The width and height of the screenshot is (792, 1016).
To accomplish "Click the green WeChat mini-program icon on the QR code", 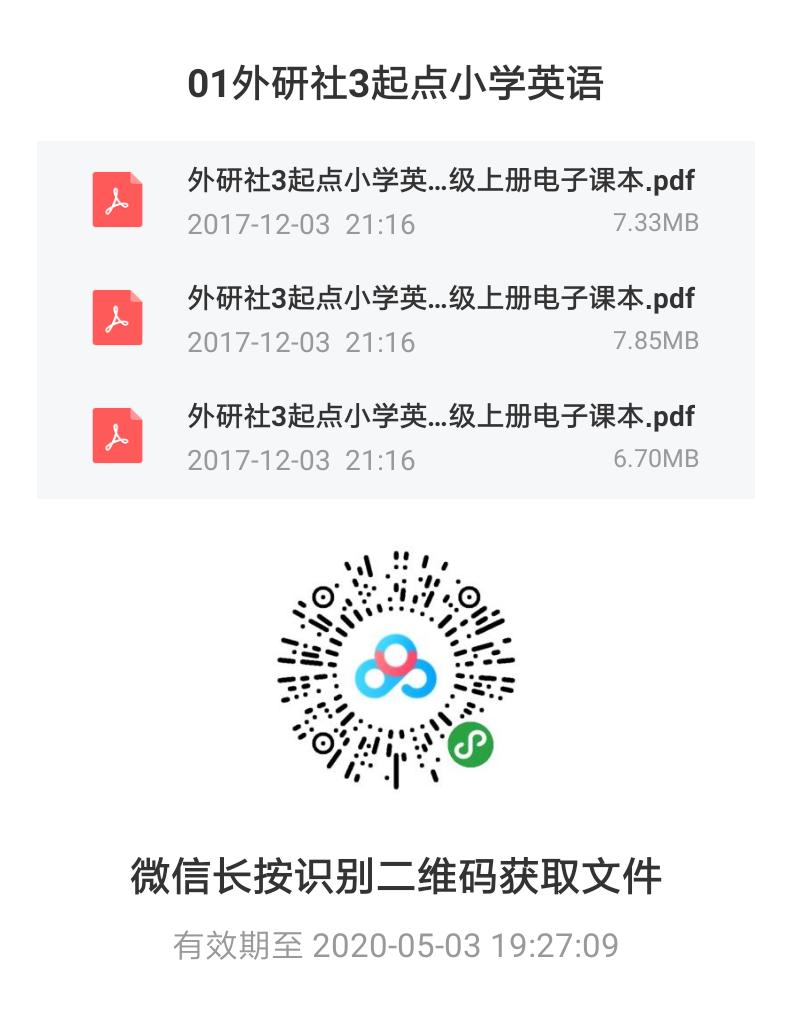I will (x=469, y=743).
